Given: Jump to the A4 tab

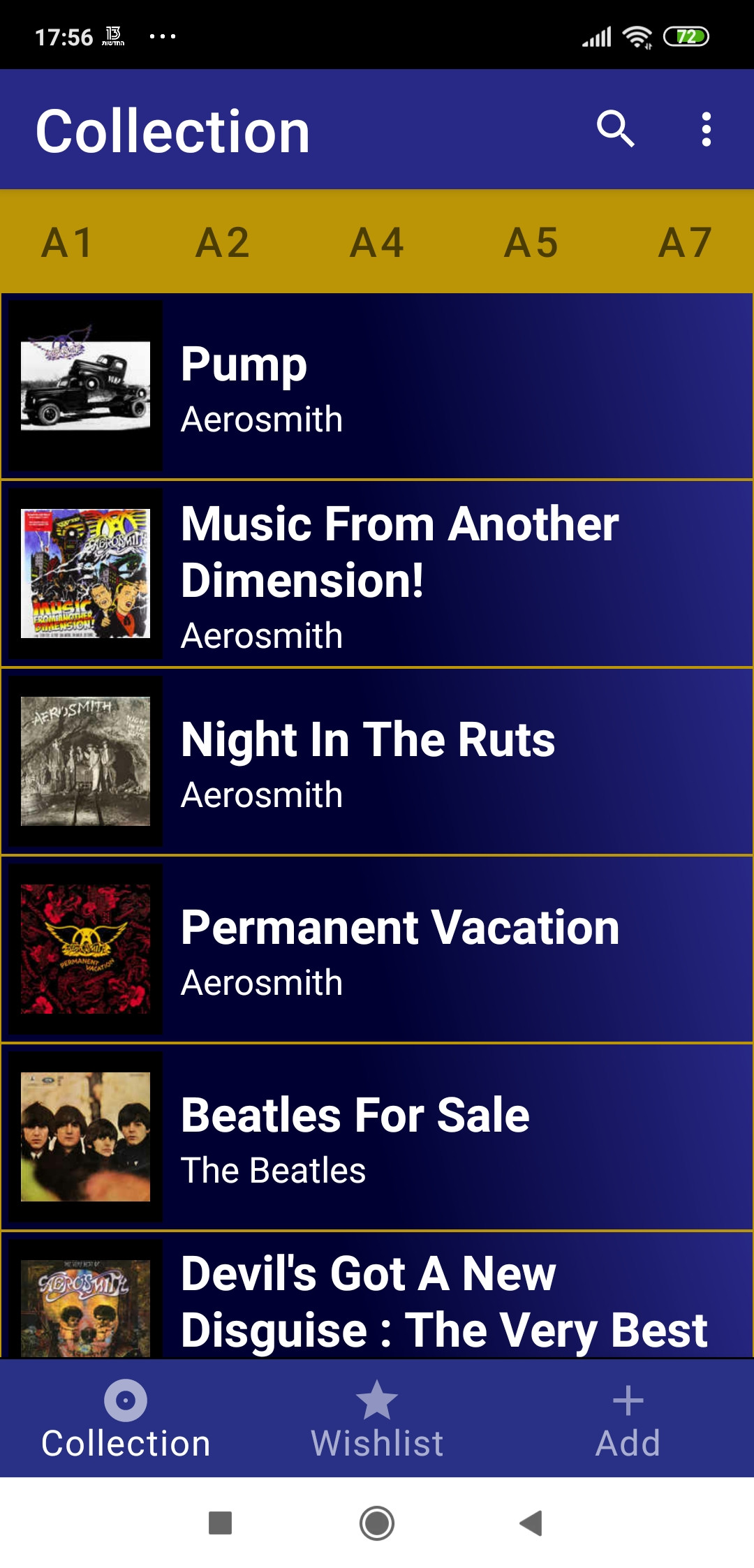Looking at the screenshot, I should 377,242.
